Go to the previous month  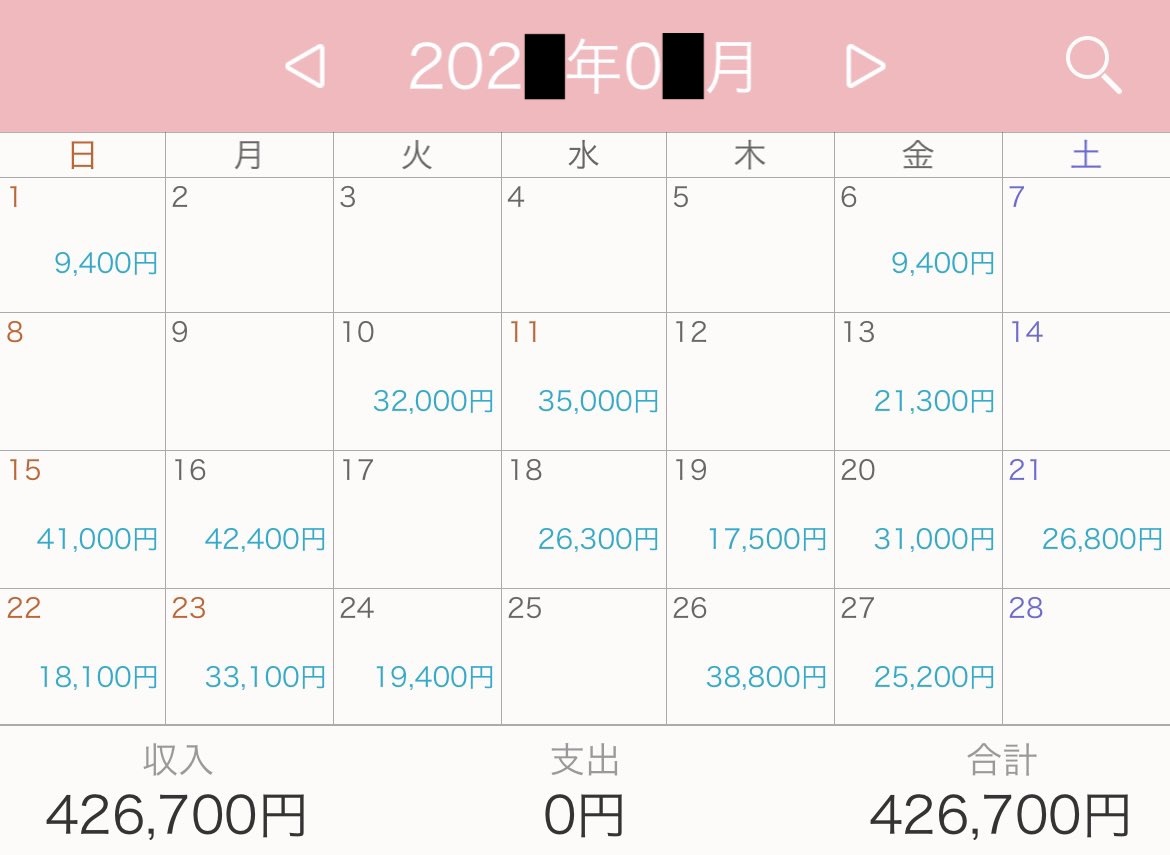click(x=305, y=67)
